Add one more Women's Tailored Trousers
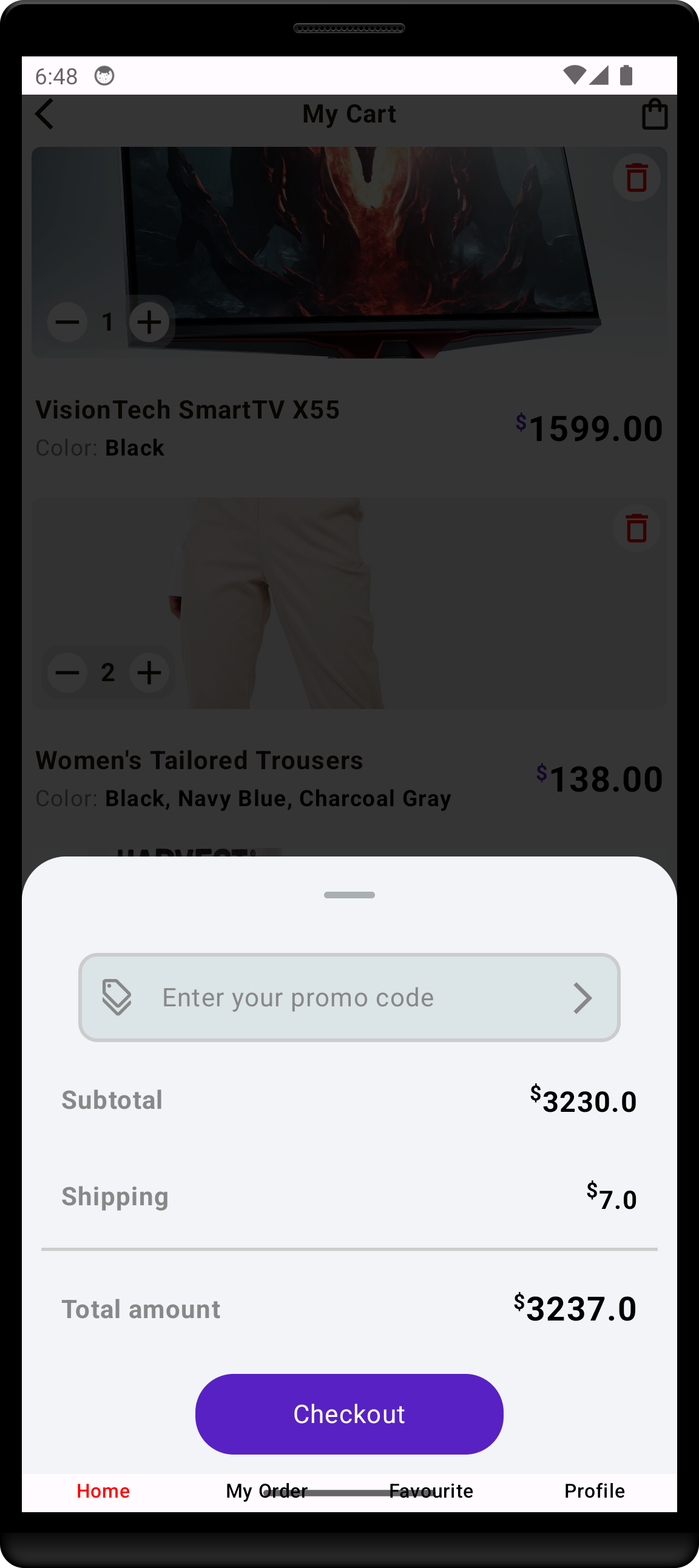The width and height of the screenshot is (699, 1568). [149, 673]
